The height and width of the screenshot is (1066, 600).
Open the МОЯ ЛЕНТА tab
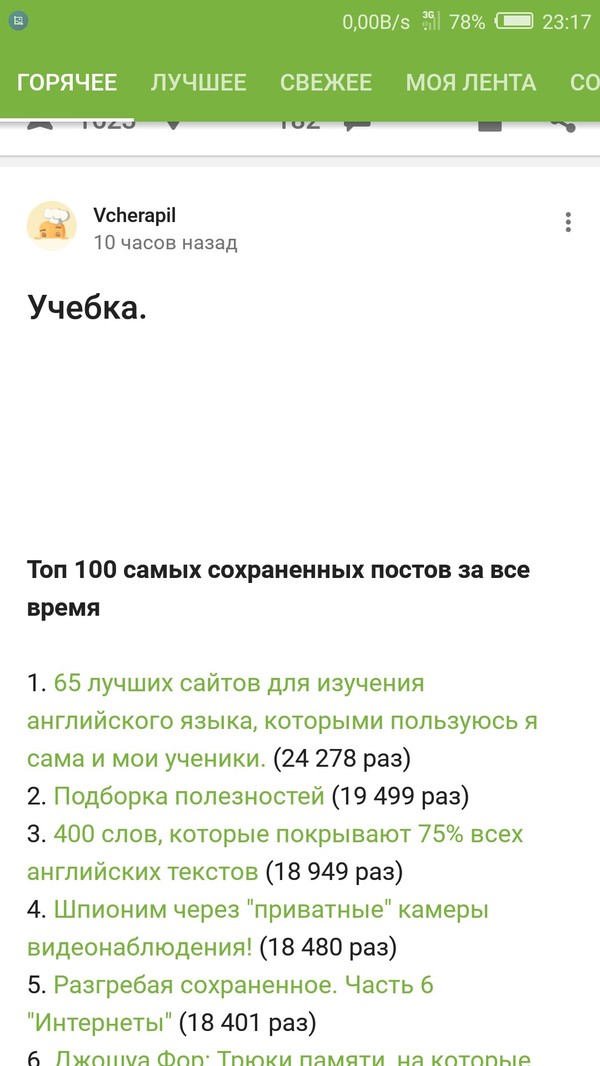470,83
